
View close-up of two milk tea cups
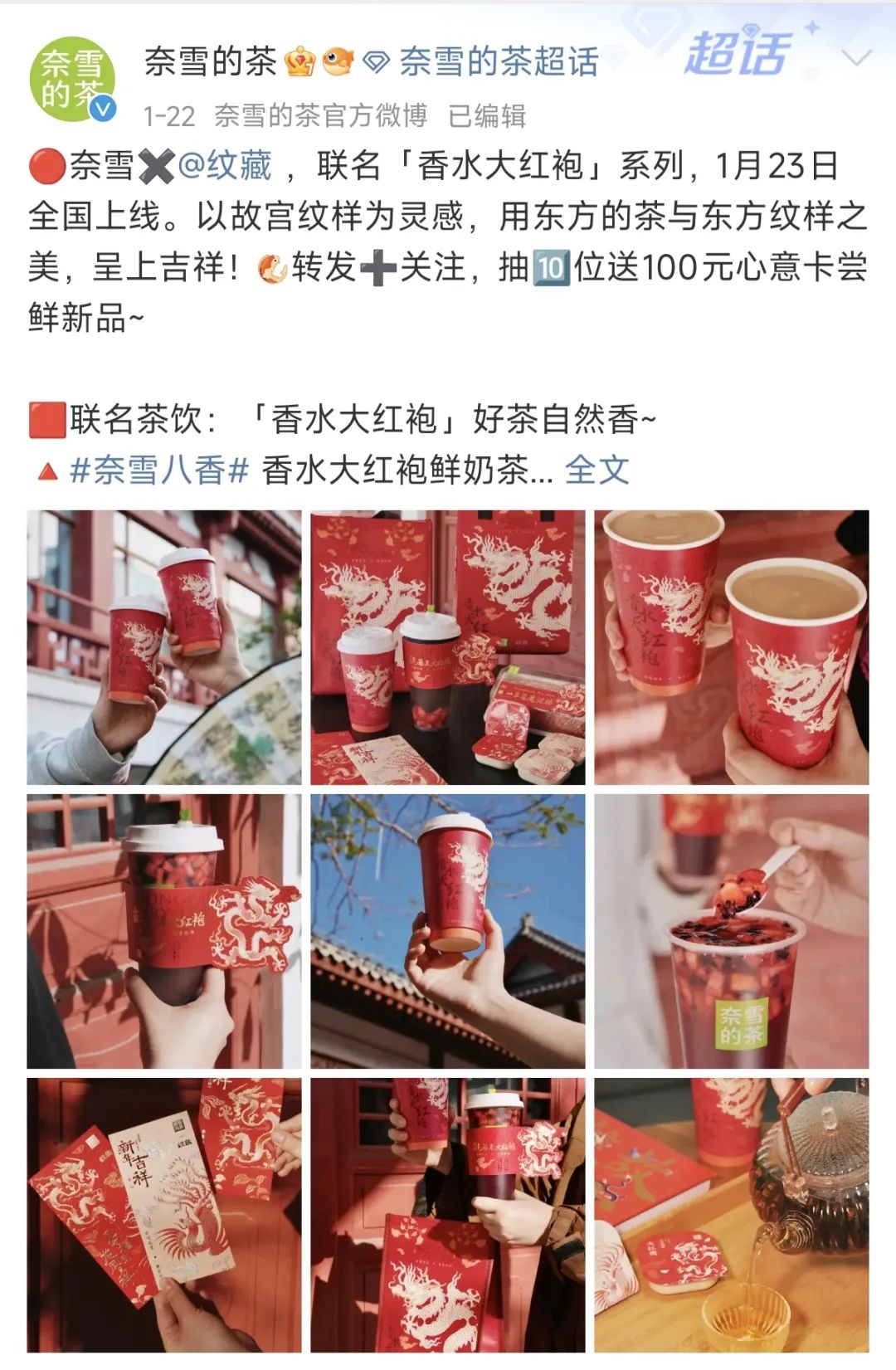coord(731,647)
